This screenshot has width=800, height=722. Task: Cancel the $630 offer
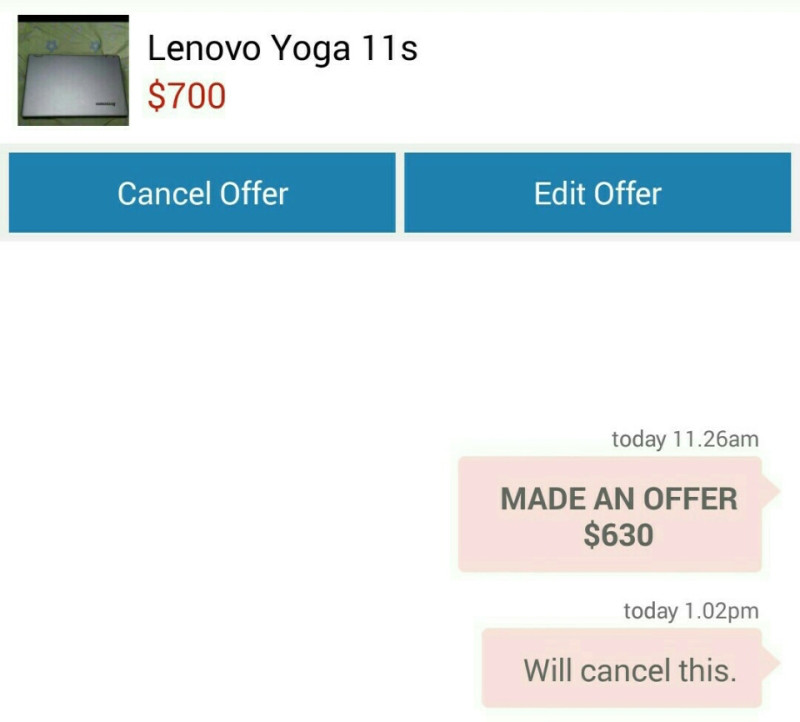tap(202, 193)
